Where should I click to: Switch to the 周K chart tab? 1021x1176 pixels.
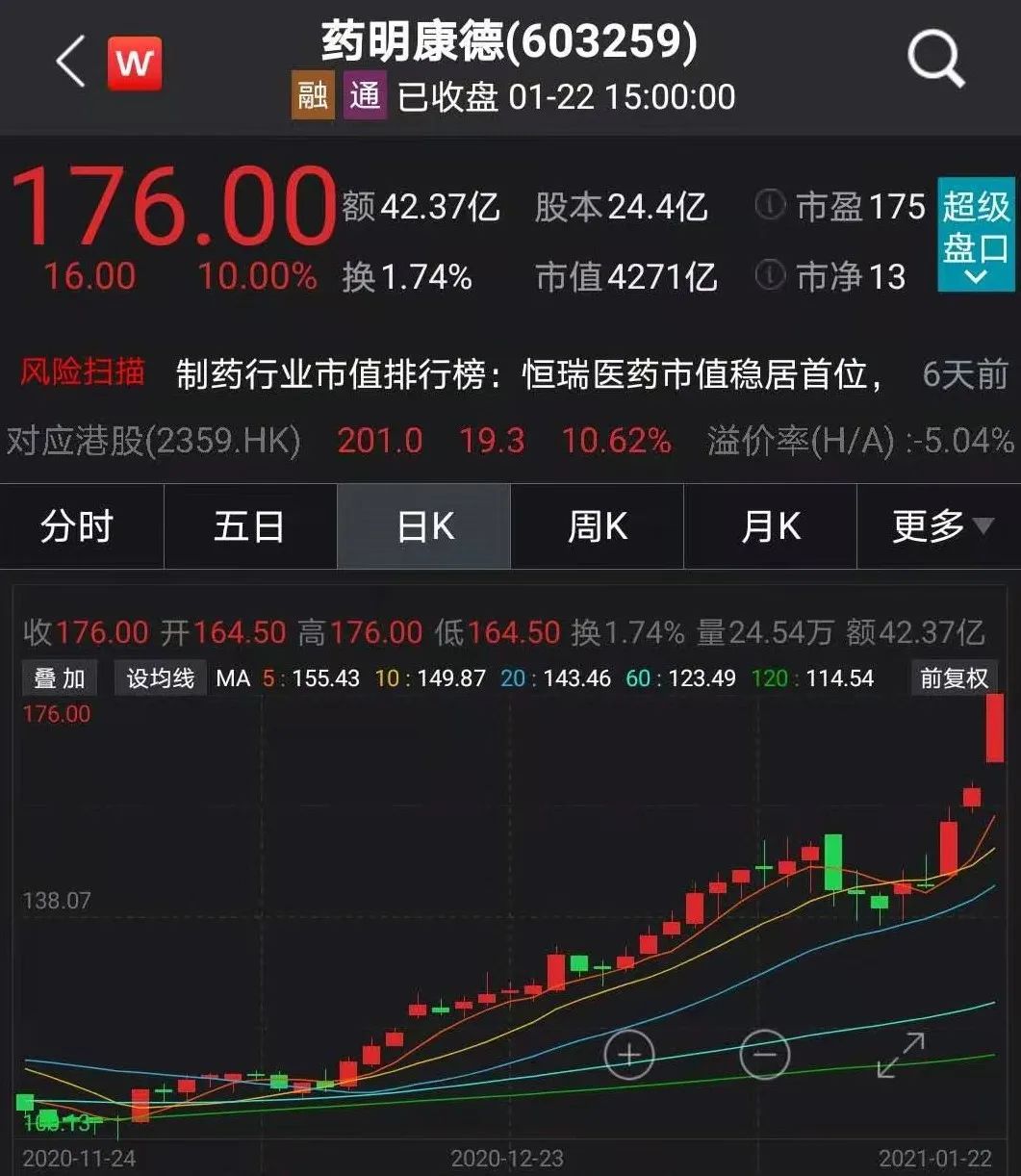[597, 526]
